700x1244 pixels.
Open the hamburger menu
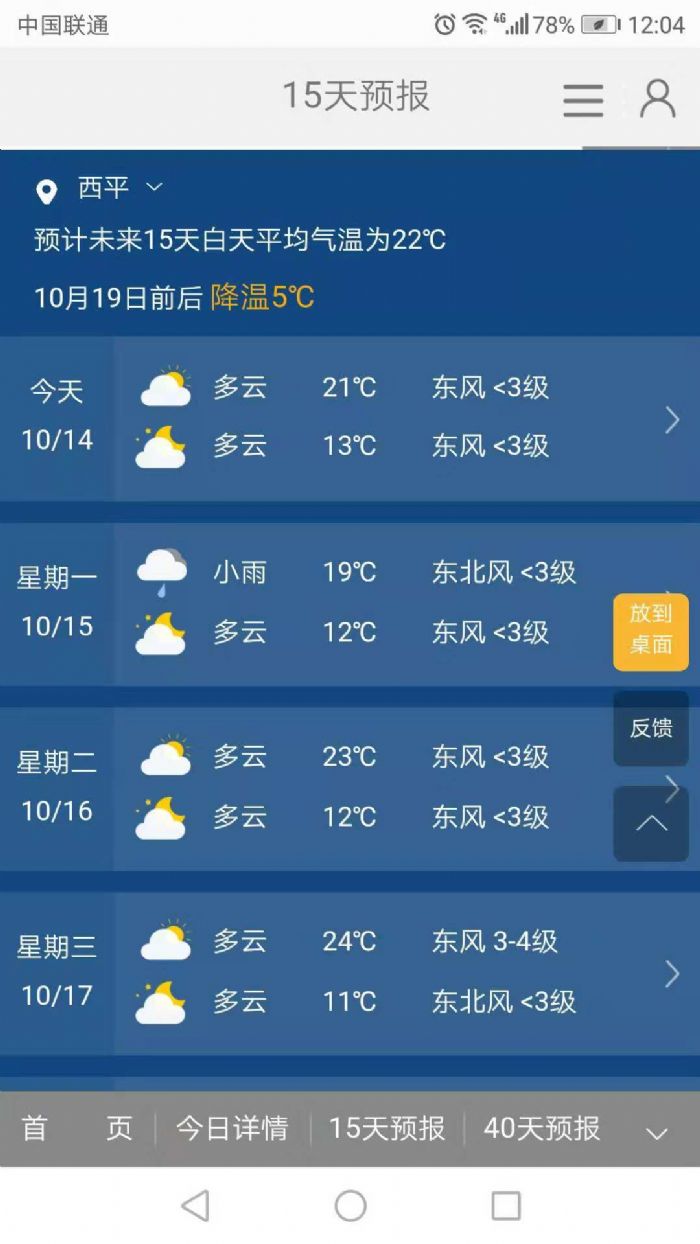point(583,99)
